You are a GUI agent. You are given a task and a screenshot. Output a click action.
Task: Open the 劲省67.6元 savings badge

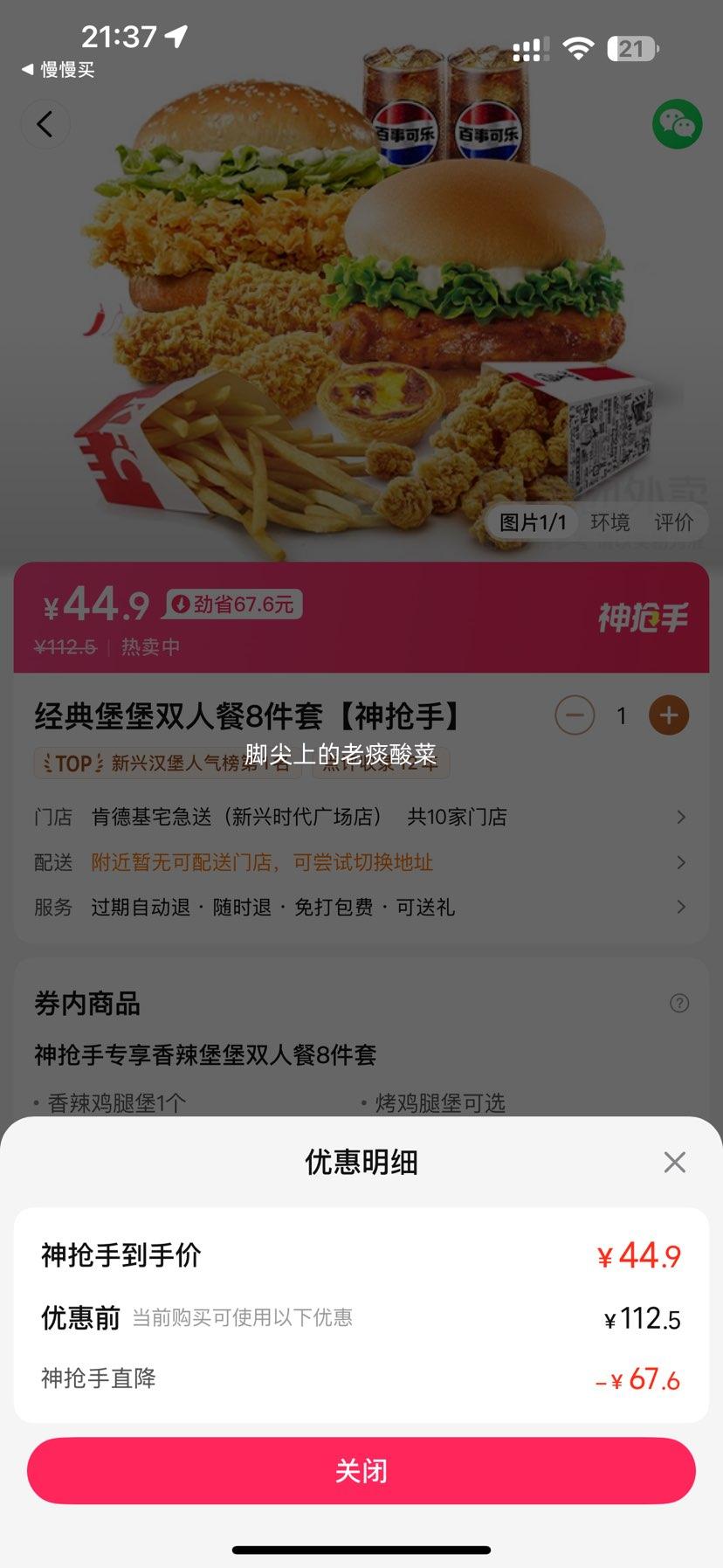click(x=234, y=604)
